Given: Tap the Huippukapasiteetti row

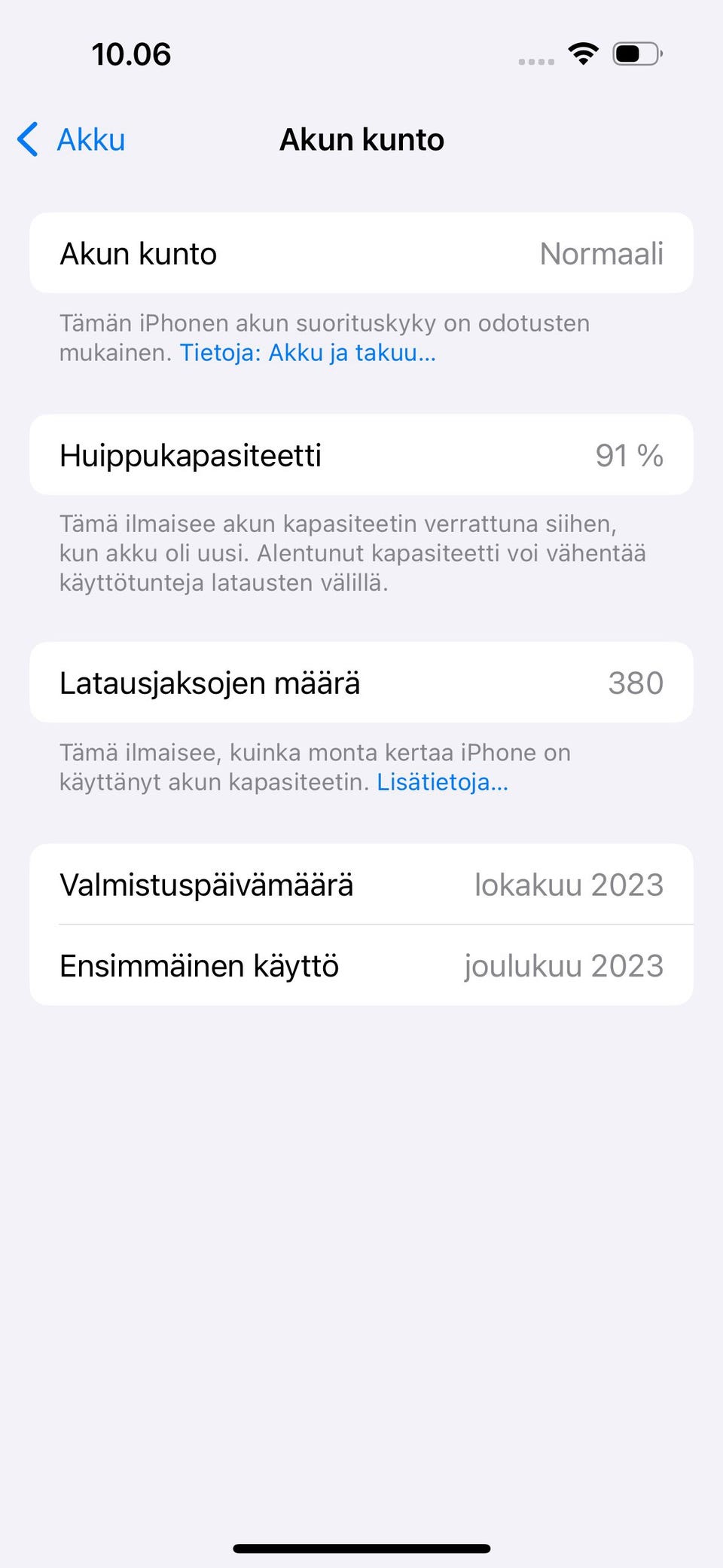Looking at the screenshot, I should 361,455.
